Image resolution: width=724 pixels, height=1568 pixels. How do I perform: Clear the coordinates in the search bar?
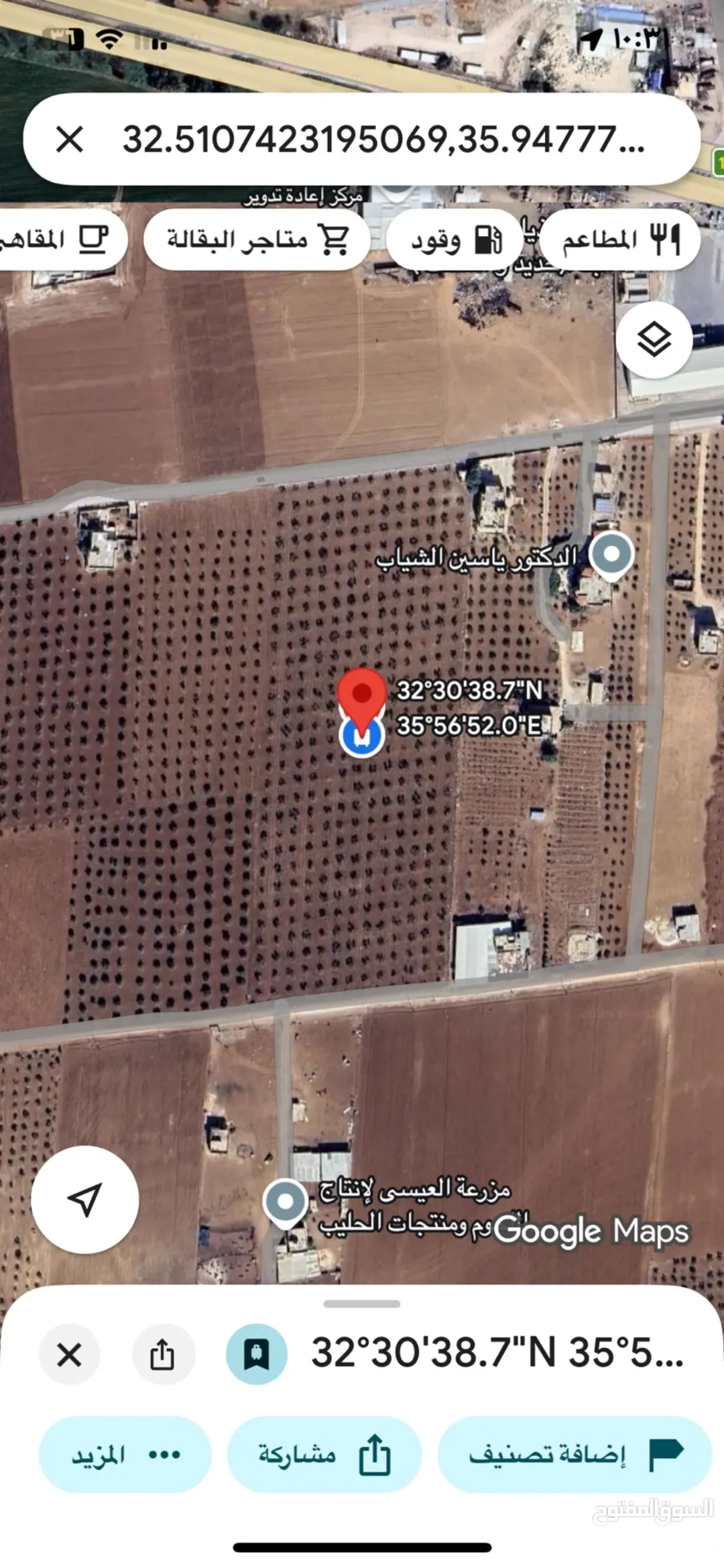point(70,139)
